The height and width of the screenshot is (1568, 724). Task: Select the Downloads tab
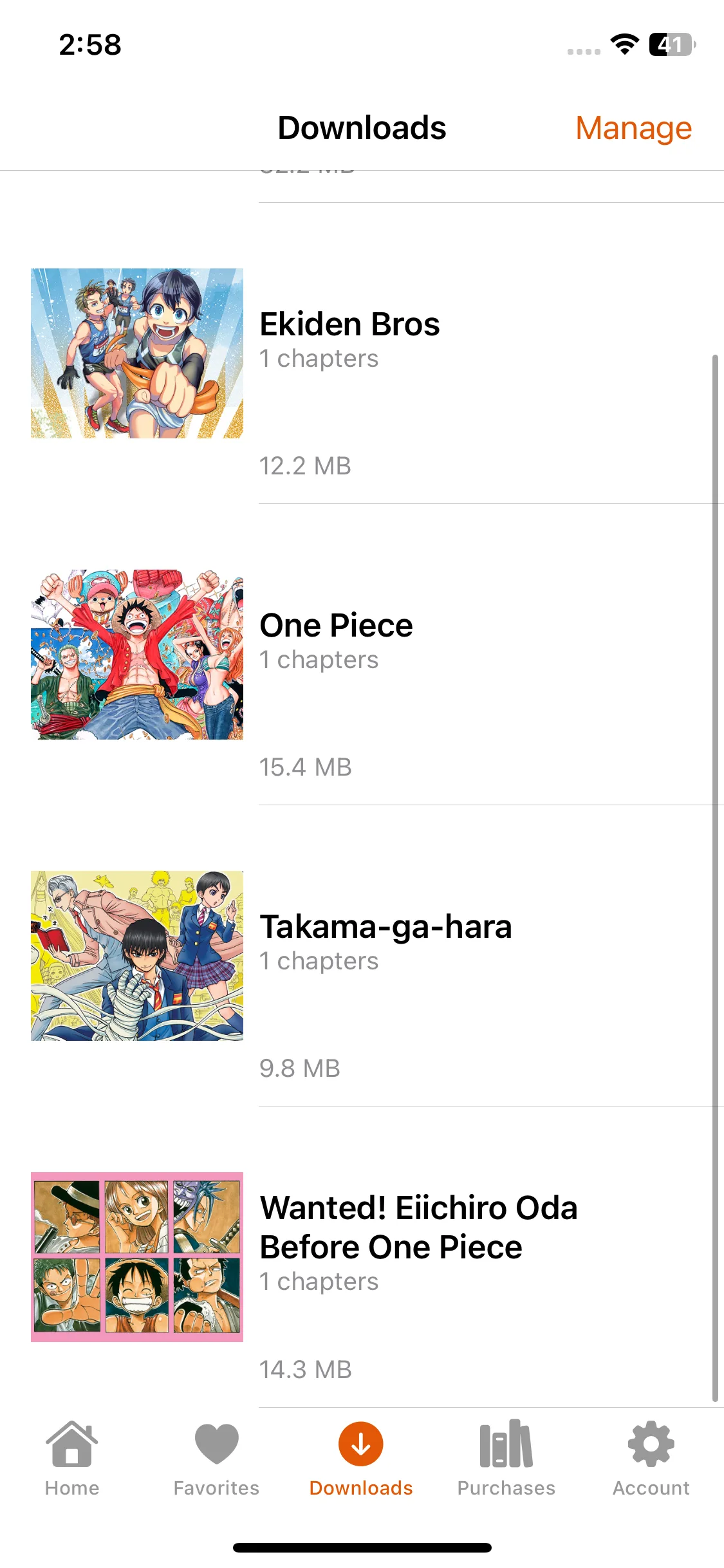point(361,1459)
